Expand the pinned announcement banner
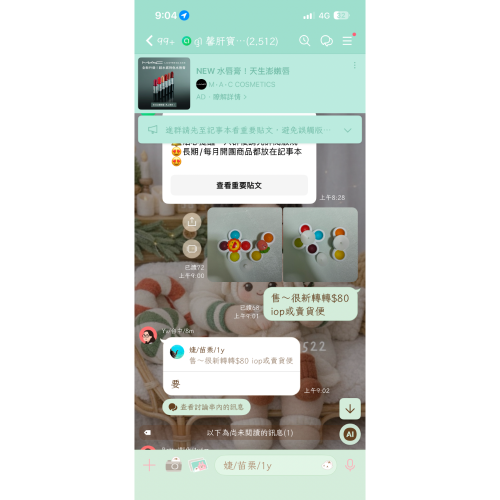Viewport: 500px width, 500px height. [x=347, y=130]
